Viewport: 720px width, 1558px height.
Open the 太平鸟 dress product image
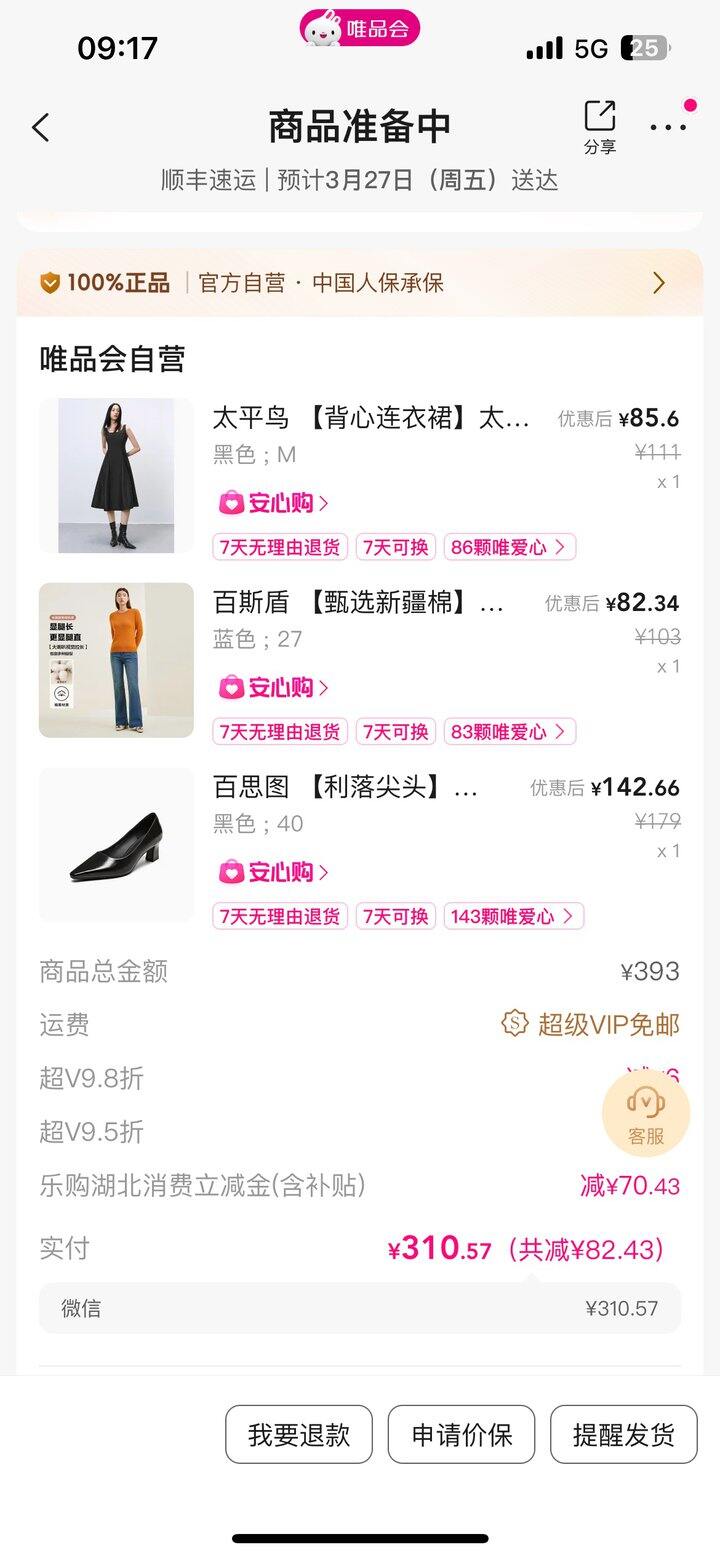(x=116, y=476)
